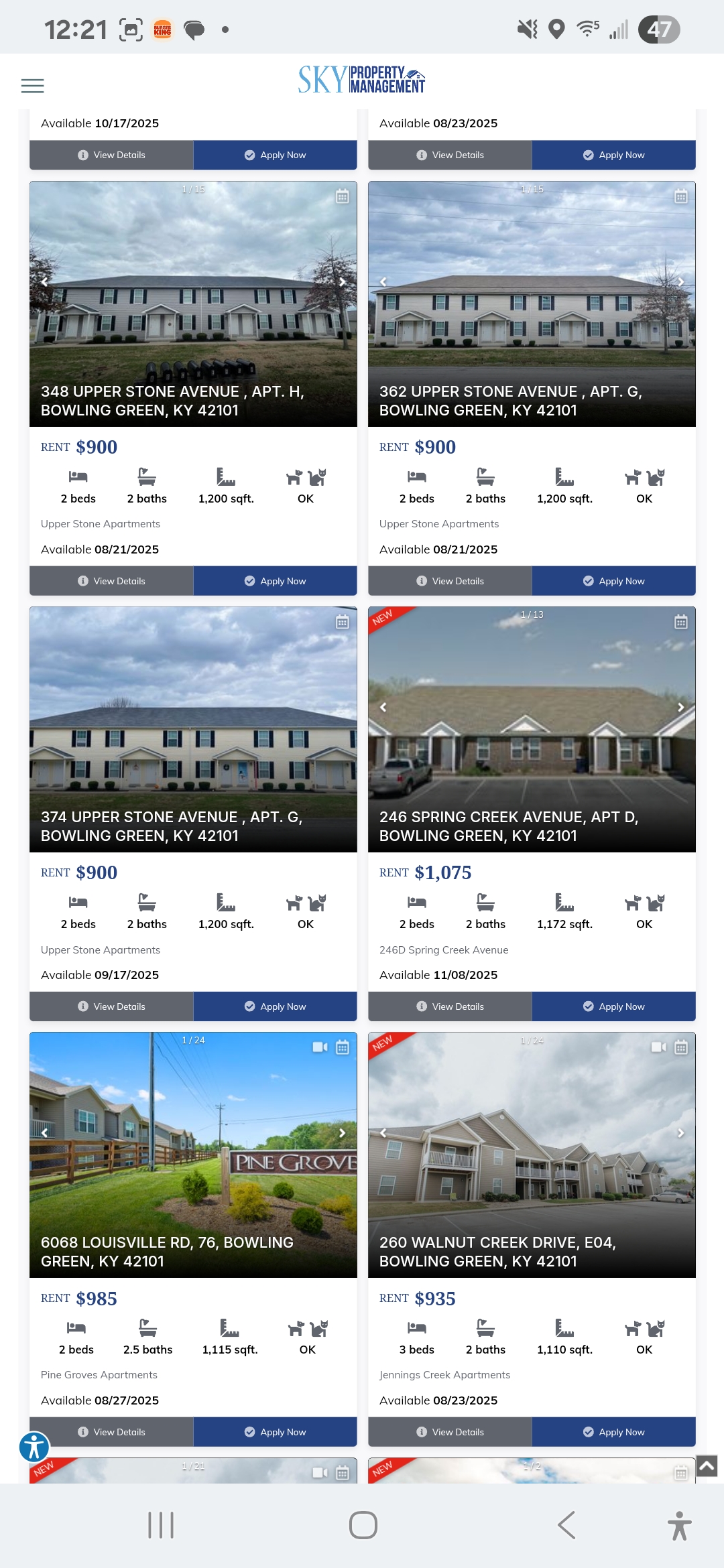
Task: View details for 6068 Louisville Rd
Action: click(111, 1432)
